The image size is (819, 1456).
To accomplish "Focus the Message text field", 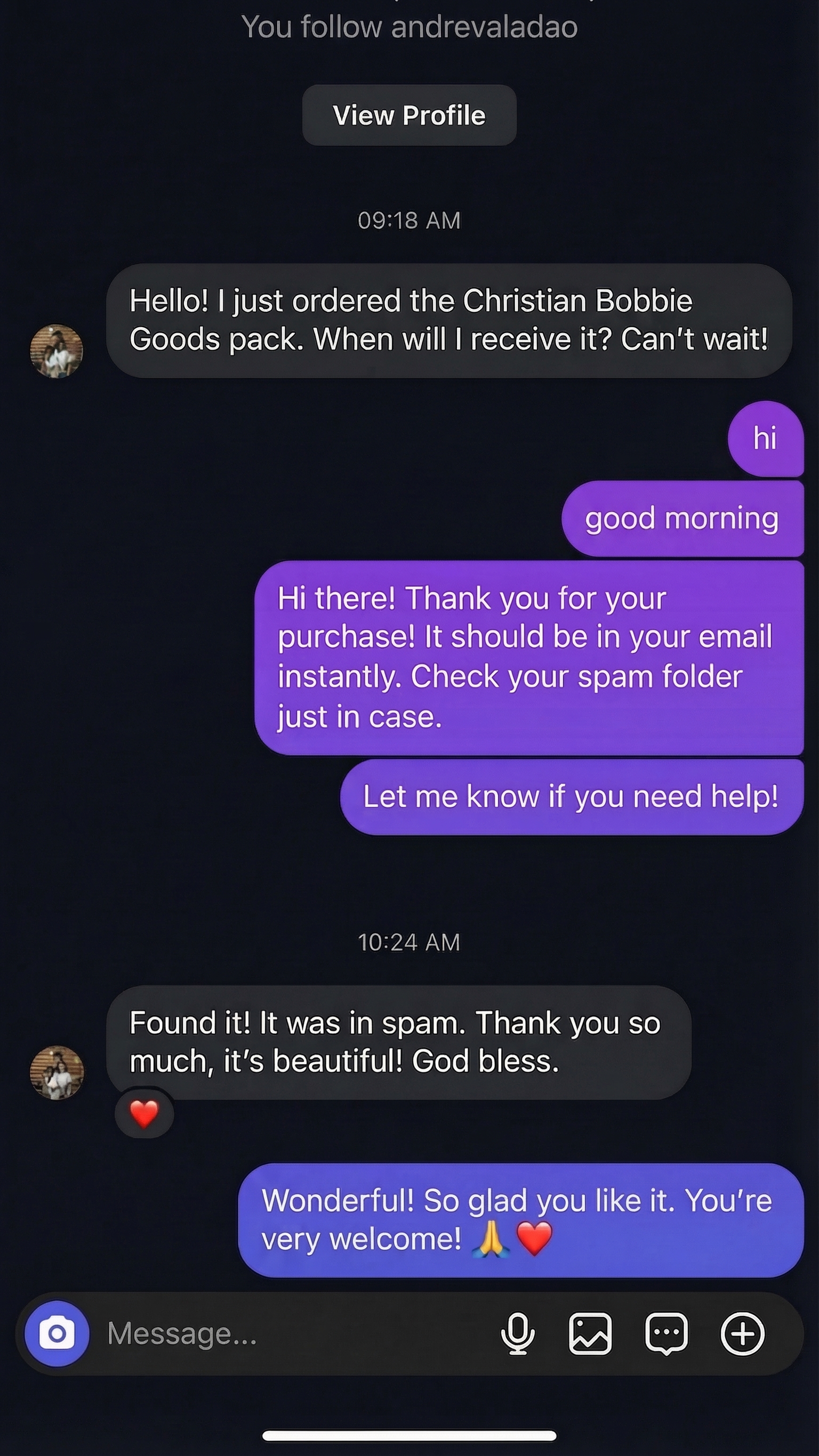I will (x=283, y=1334).
